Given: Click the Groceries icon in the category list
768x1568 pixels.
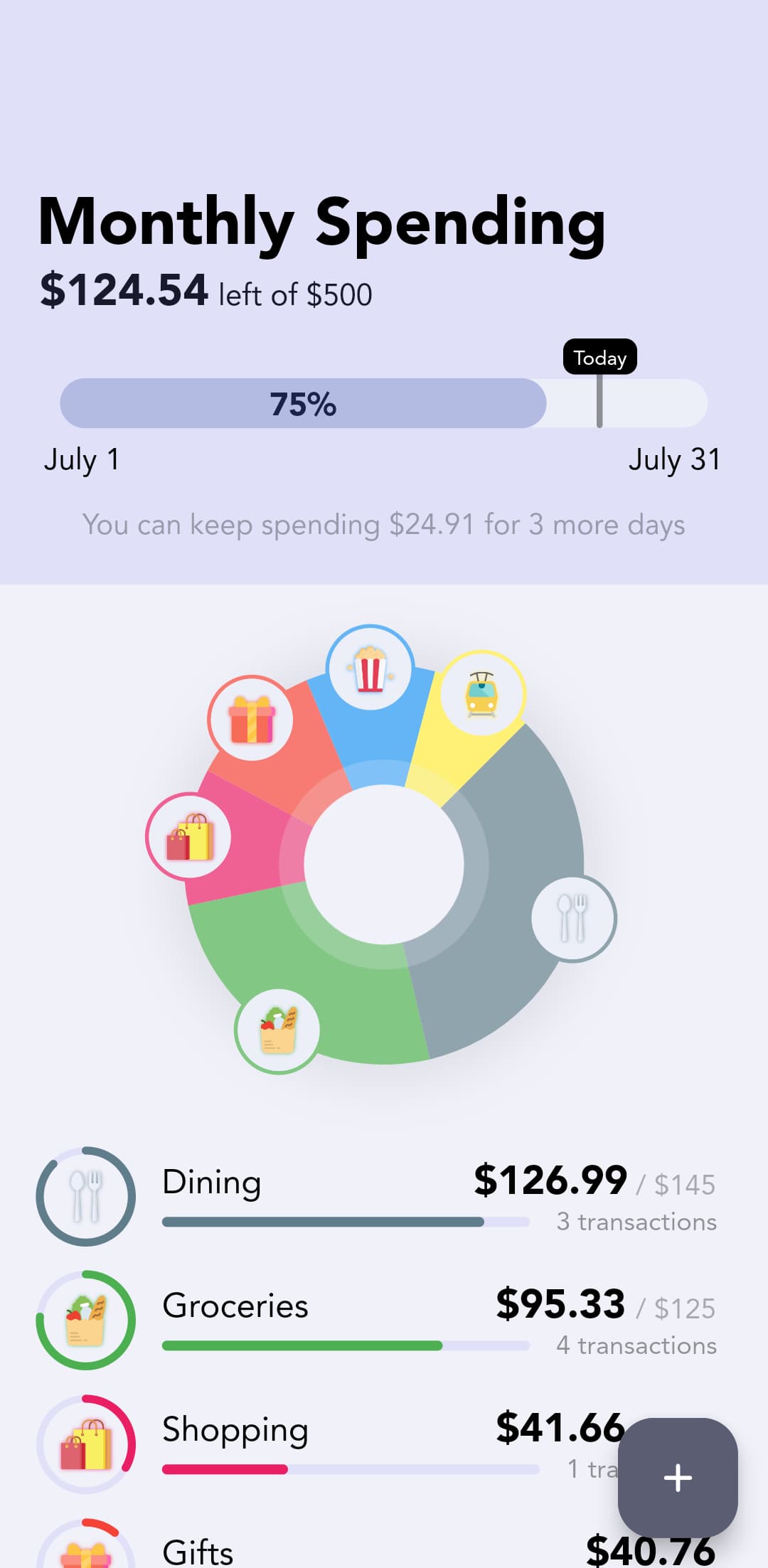Looking at the screenshot, I should [84, 1320].
